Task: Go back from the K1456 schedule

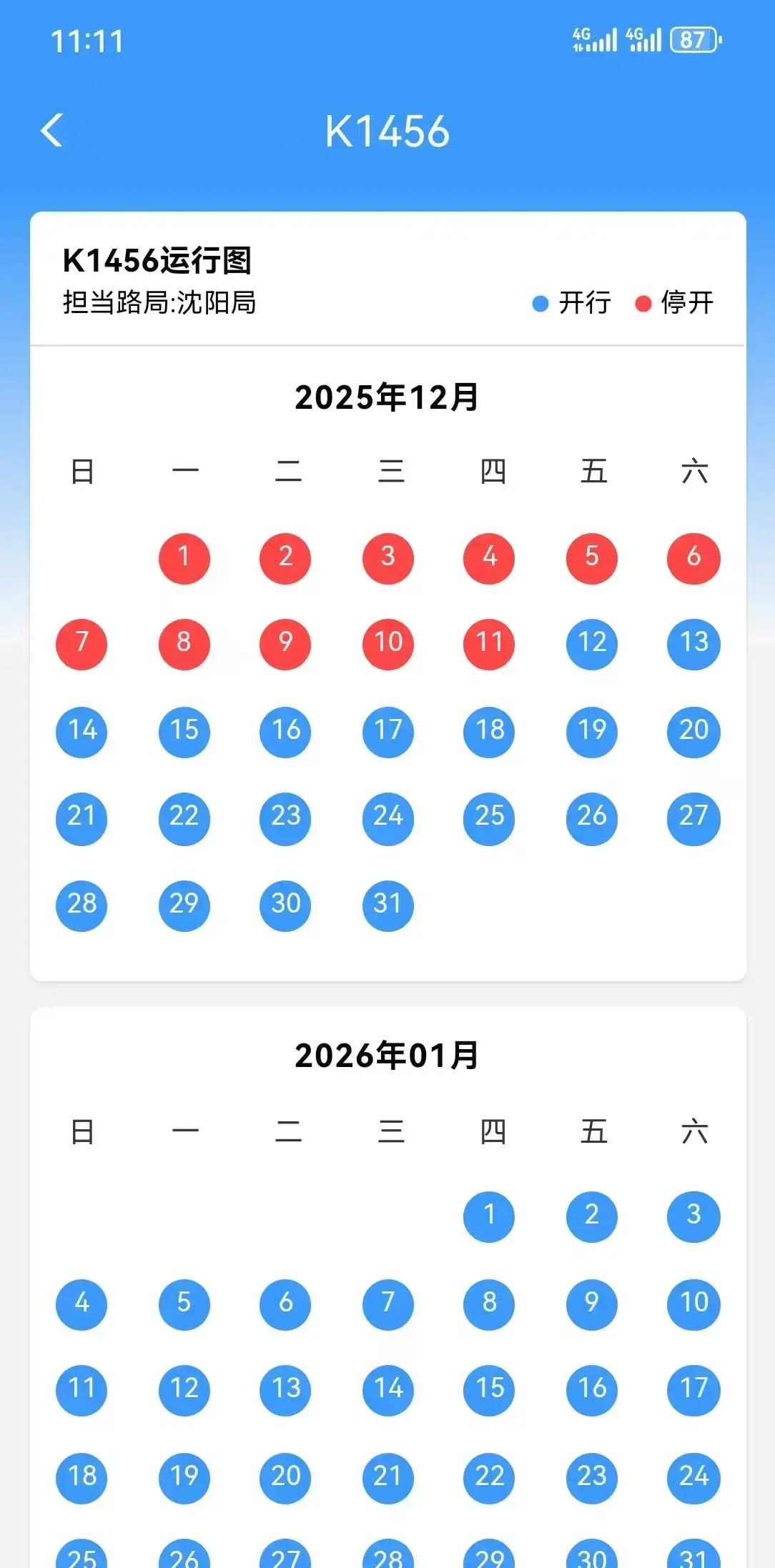Action: (52, 131)
